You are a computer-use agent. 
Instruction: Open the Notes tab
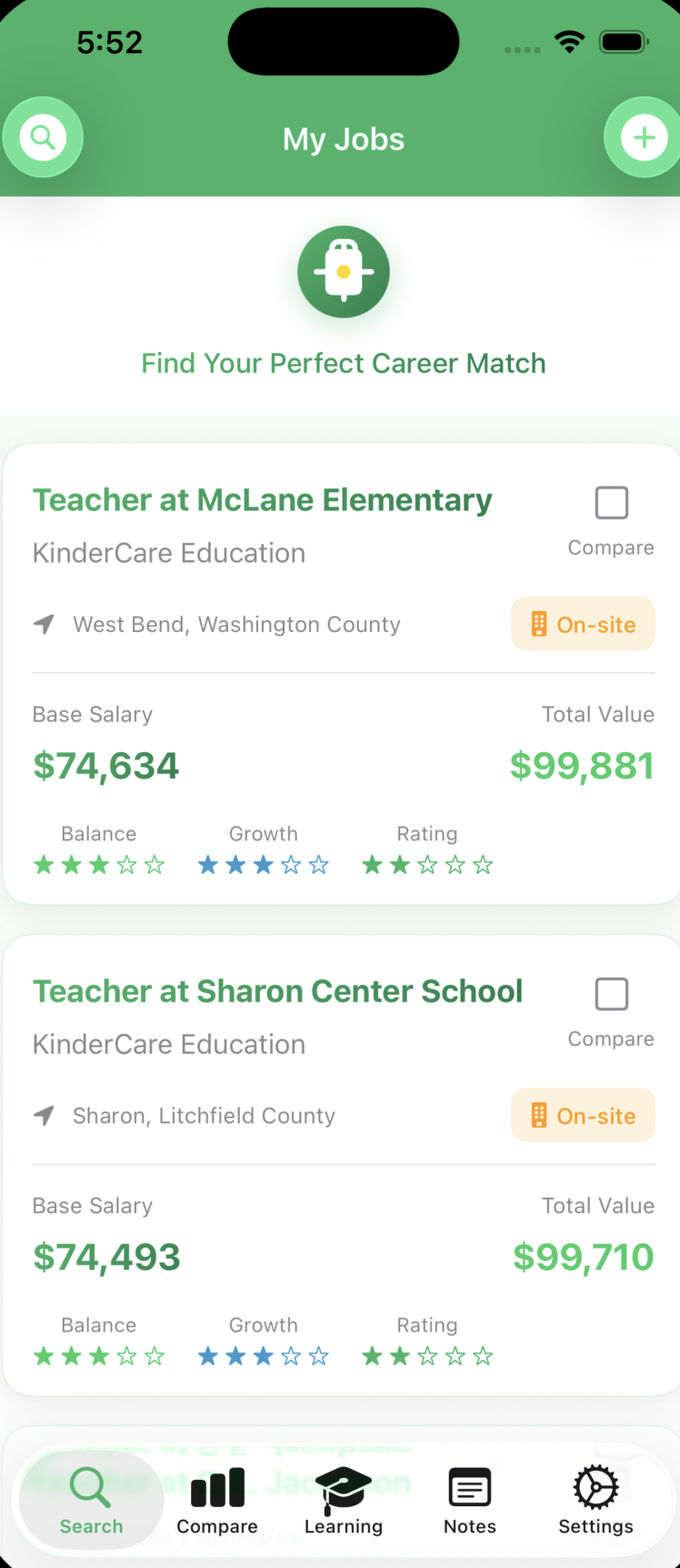click(470, 1502)
